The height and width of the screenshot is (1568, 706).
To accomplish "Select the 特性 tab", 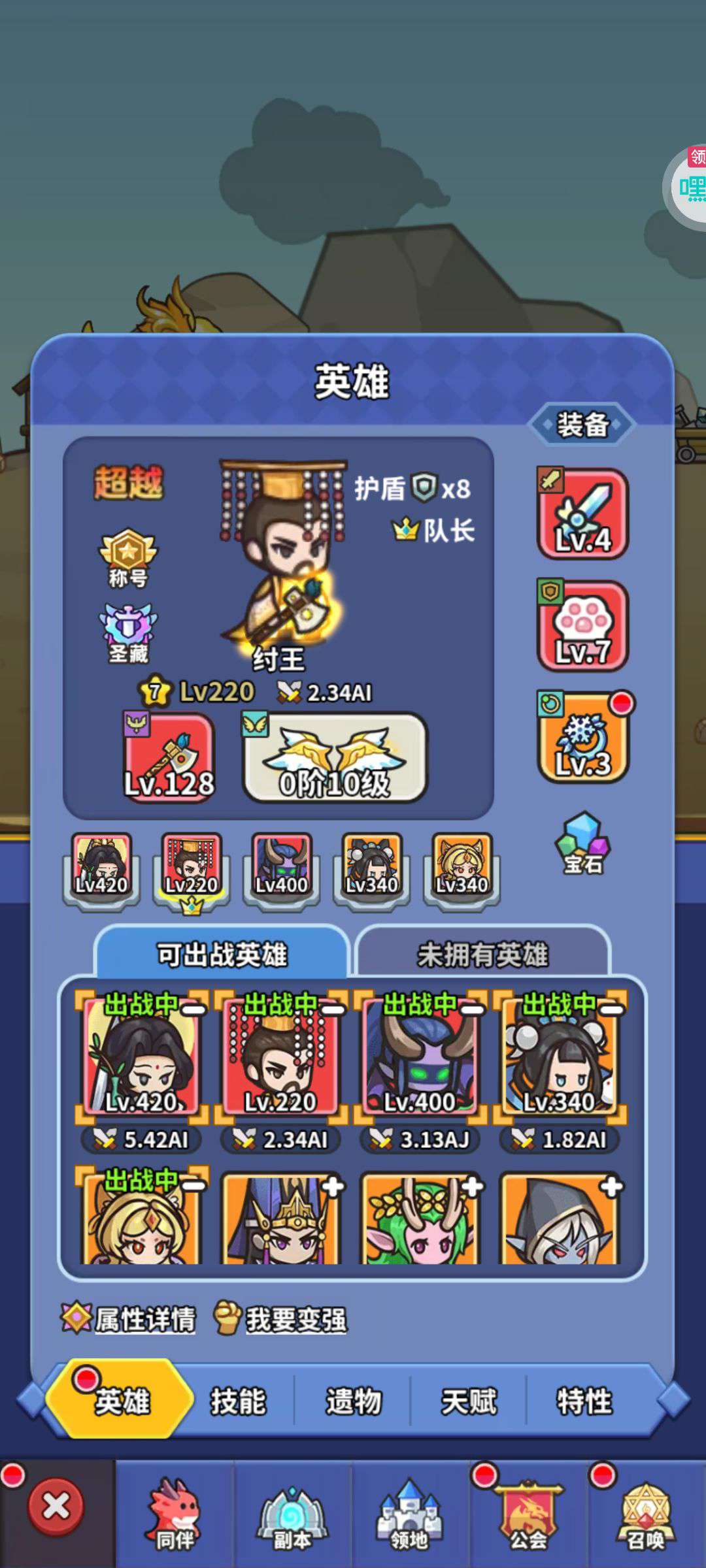I will tap(584, 1401).
